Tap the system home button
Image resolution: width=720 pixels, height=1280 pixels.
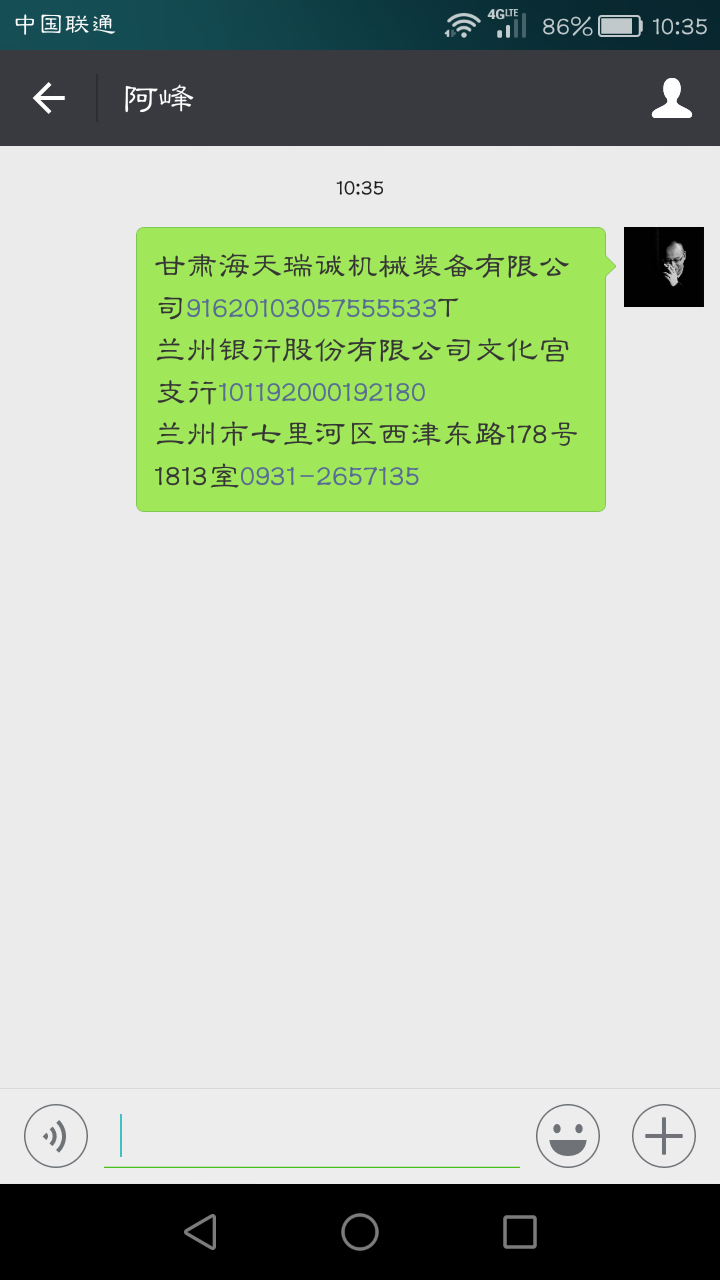[360, 1232]
